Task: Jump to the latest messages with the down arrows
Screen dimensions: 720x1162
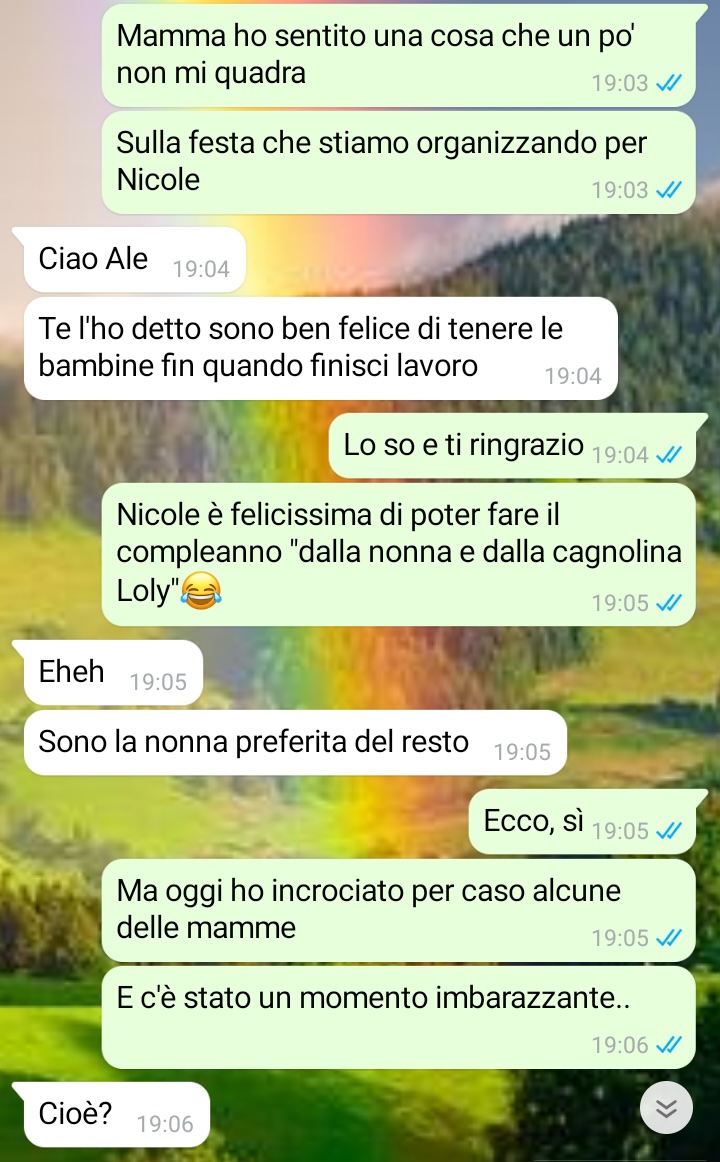Action: (666, 1107)
